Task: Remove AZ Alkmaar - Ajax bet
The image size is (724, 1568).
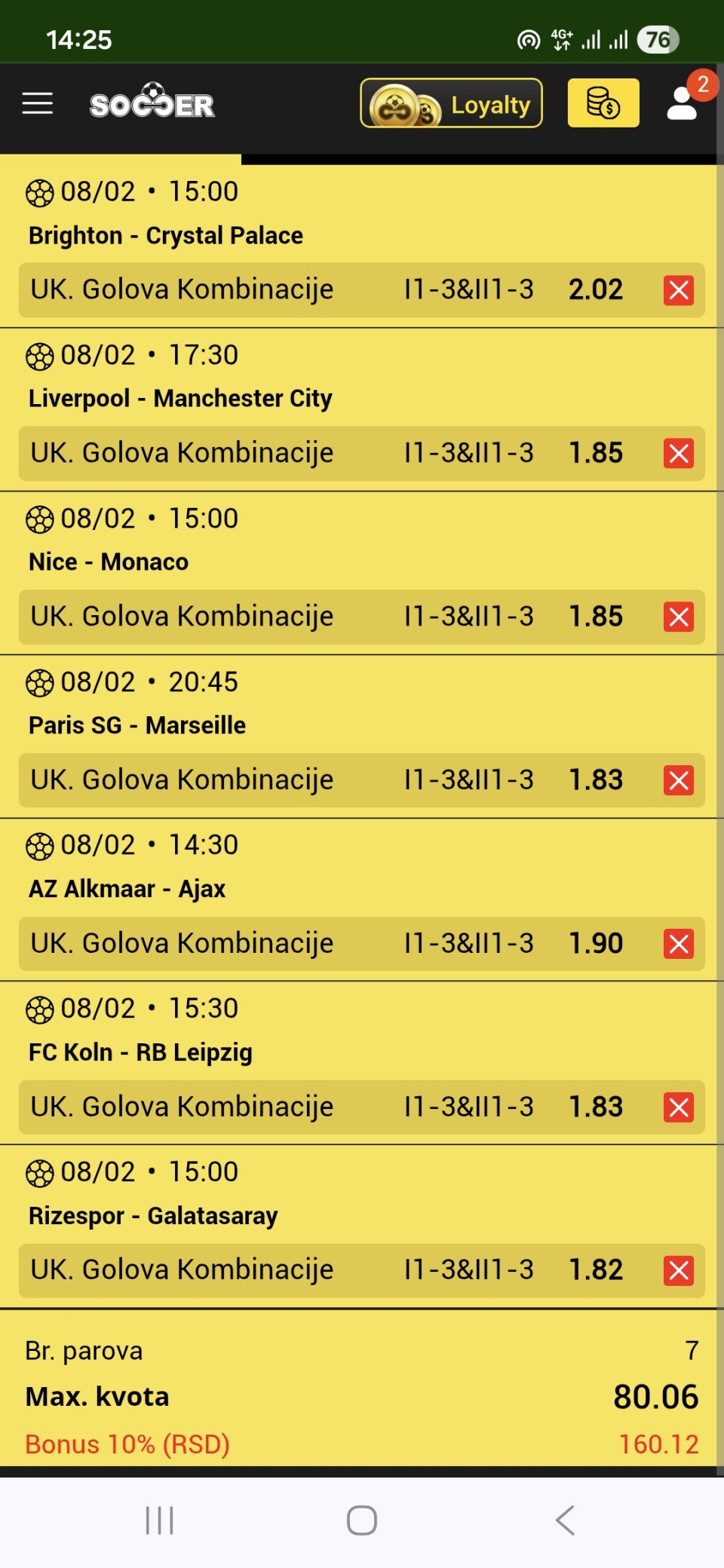Action: click(x=678, y=944)
